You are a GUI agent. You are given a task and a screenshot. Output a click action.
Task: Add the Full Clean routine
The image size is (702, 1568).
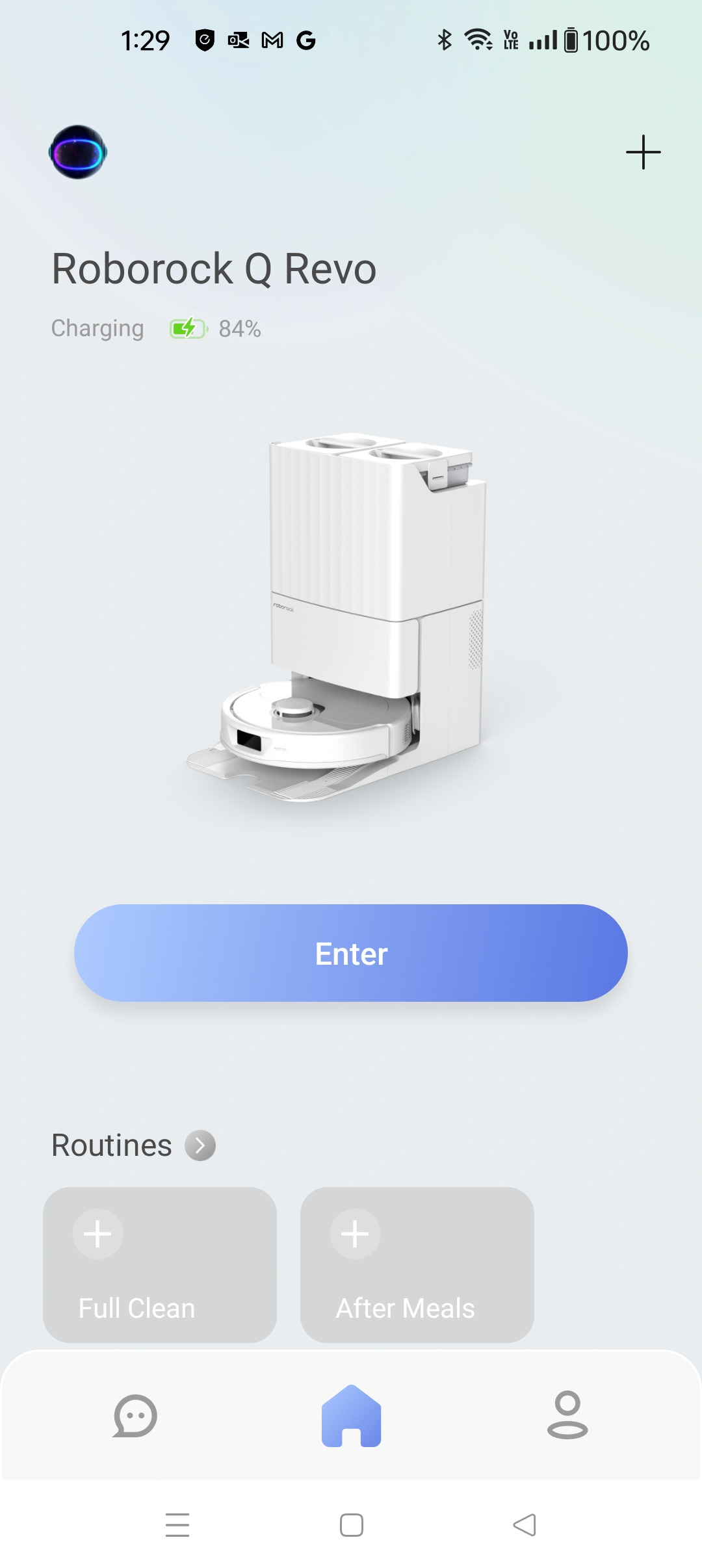98,1234
